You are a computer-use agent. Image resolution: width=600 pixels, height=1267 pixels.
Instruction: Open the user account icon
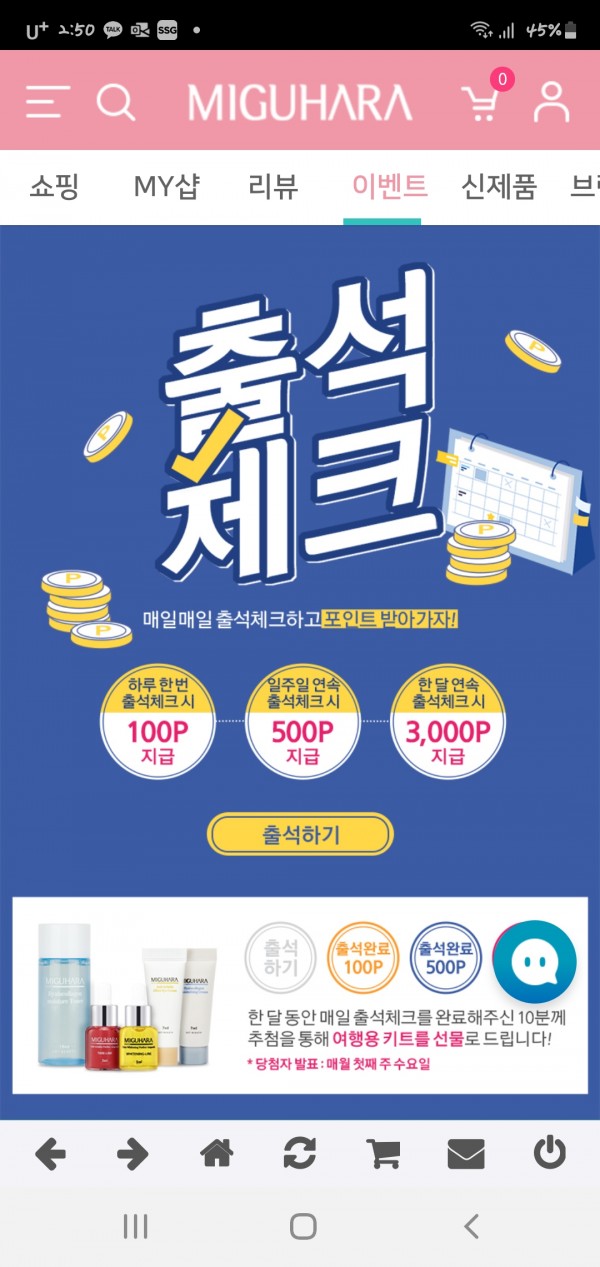coord(551,102)
